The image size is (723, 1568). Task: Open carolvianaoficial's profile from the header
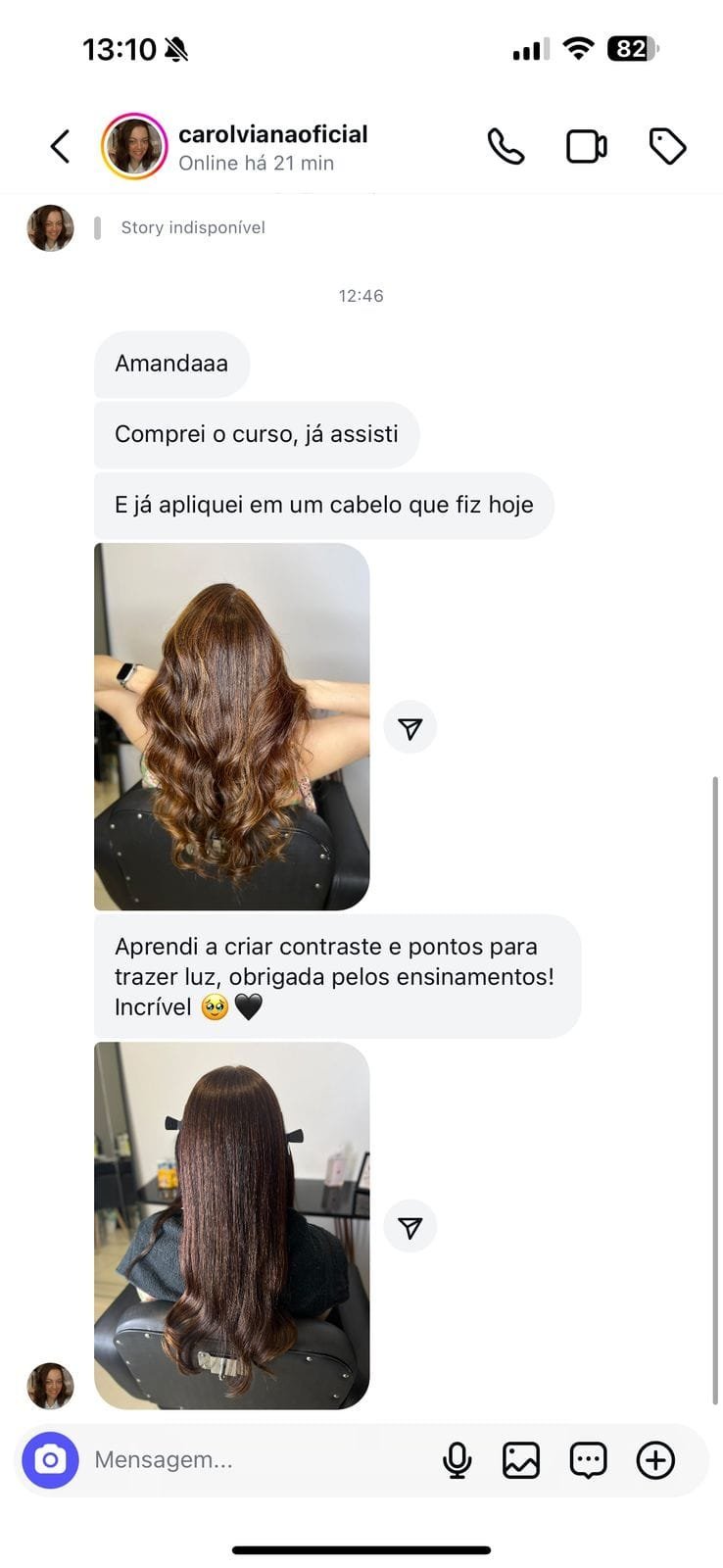coord(272,135)
